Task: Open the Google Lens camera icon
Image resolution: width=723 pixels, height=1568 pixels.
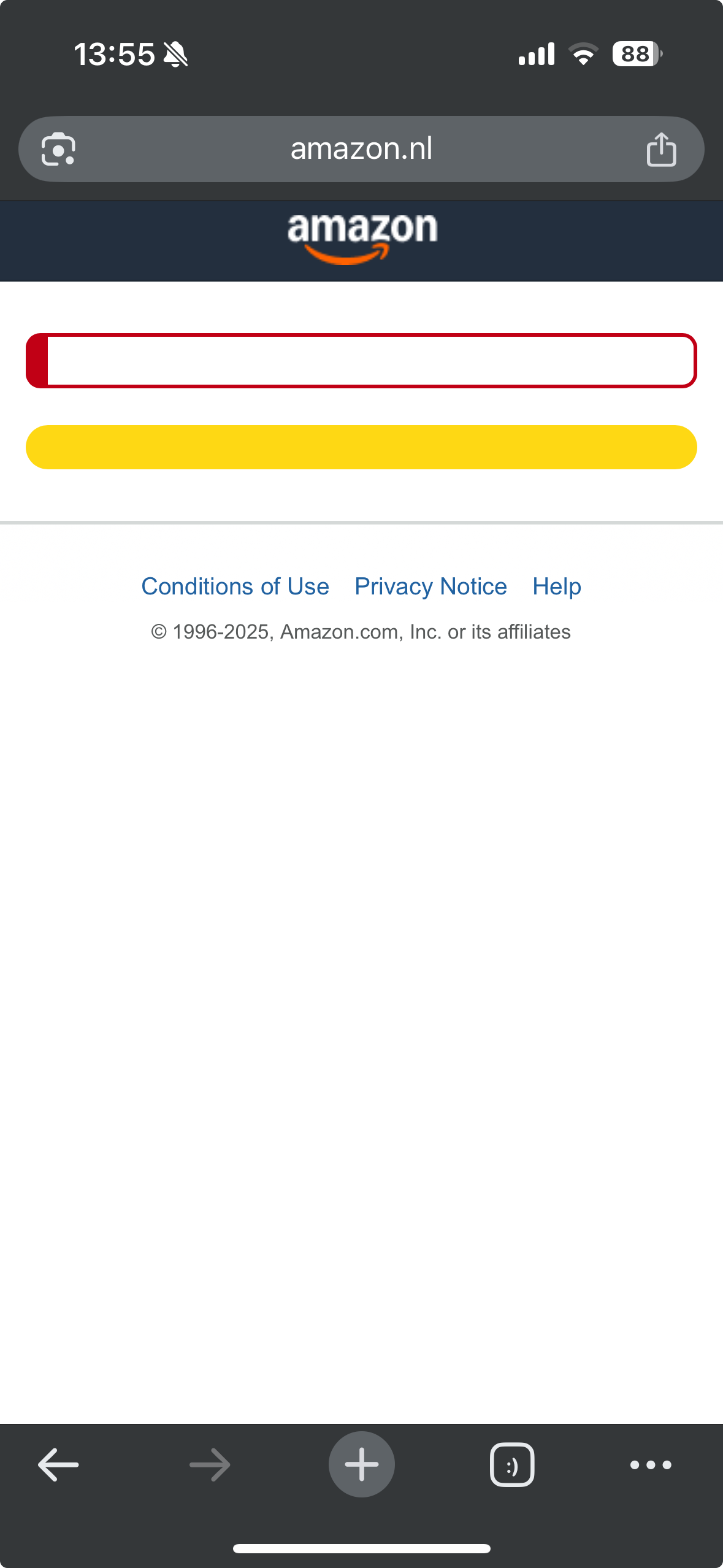Action: coord(58,149)
